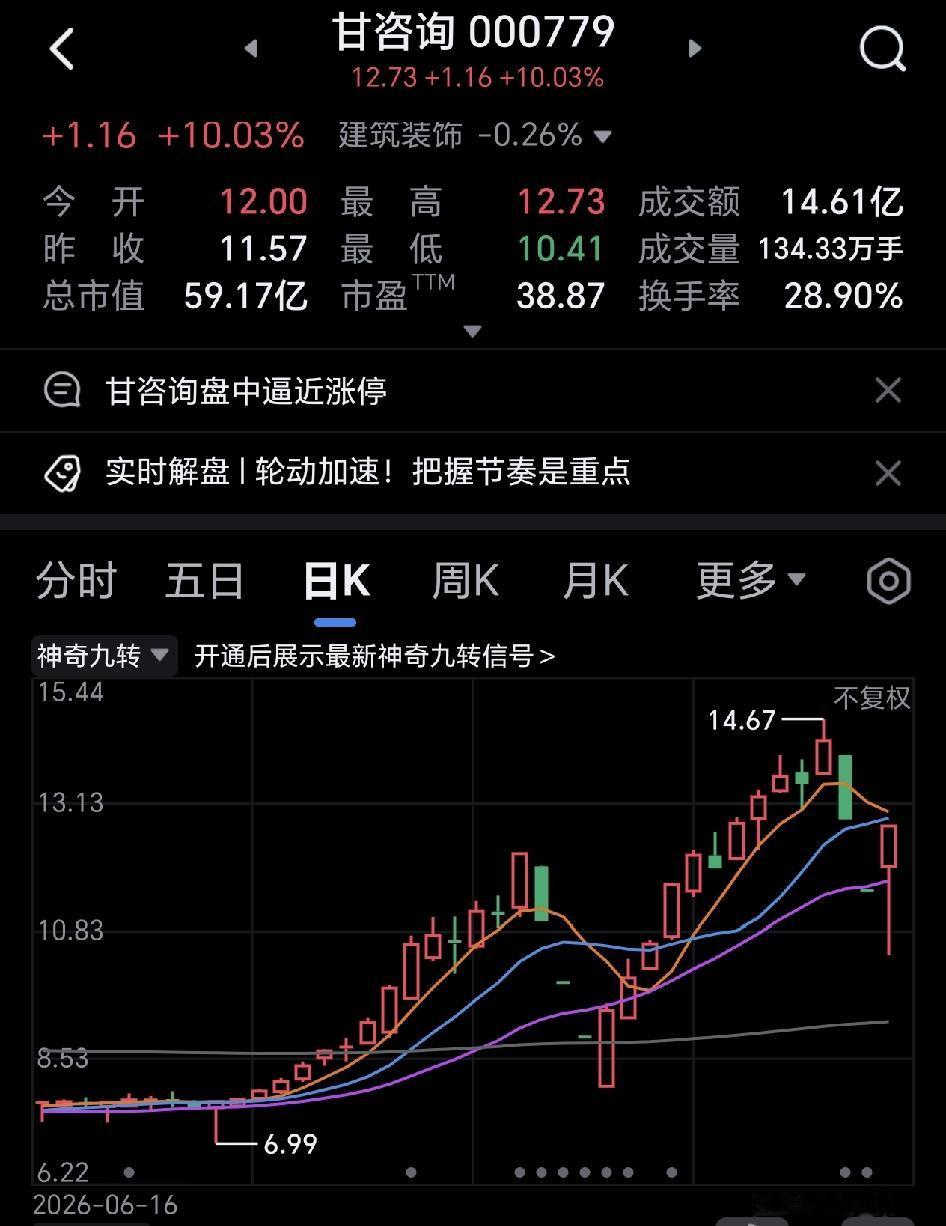Switch to the 月K chart tab
The height and width of the screenshot is (1226, 946).
click(596, 580)
